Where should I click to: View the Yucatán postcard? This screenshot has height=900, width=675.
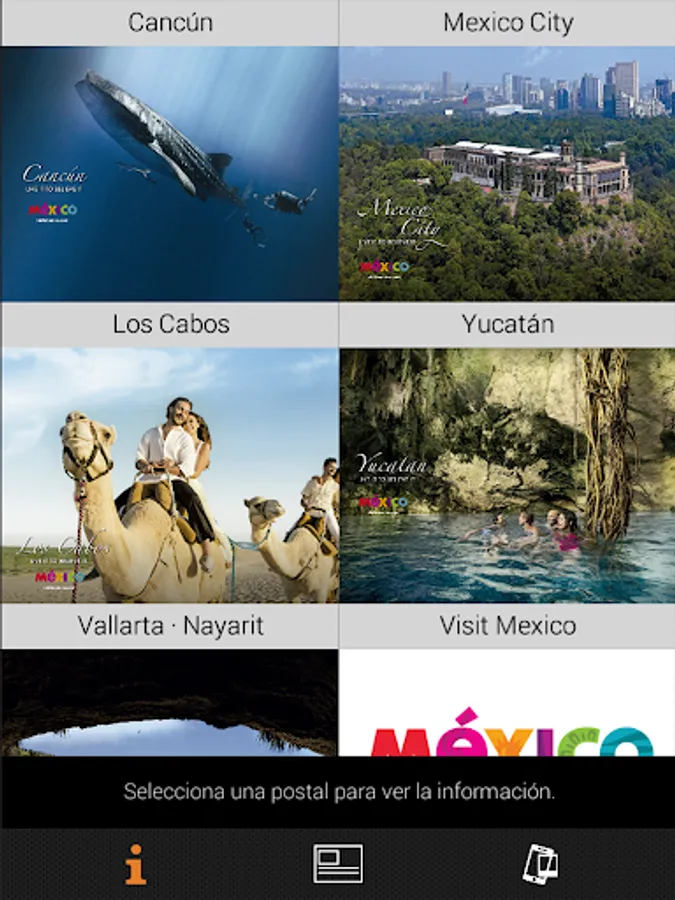pyautogui.click(x=507, y=475)
